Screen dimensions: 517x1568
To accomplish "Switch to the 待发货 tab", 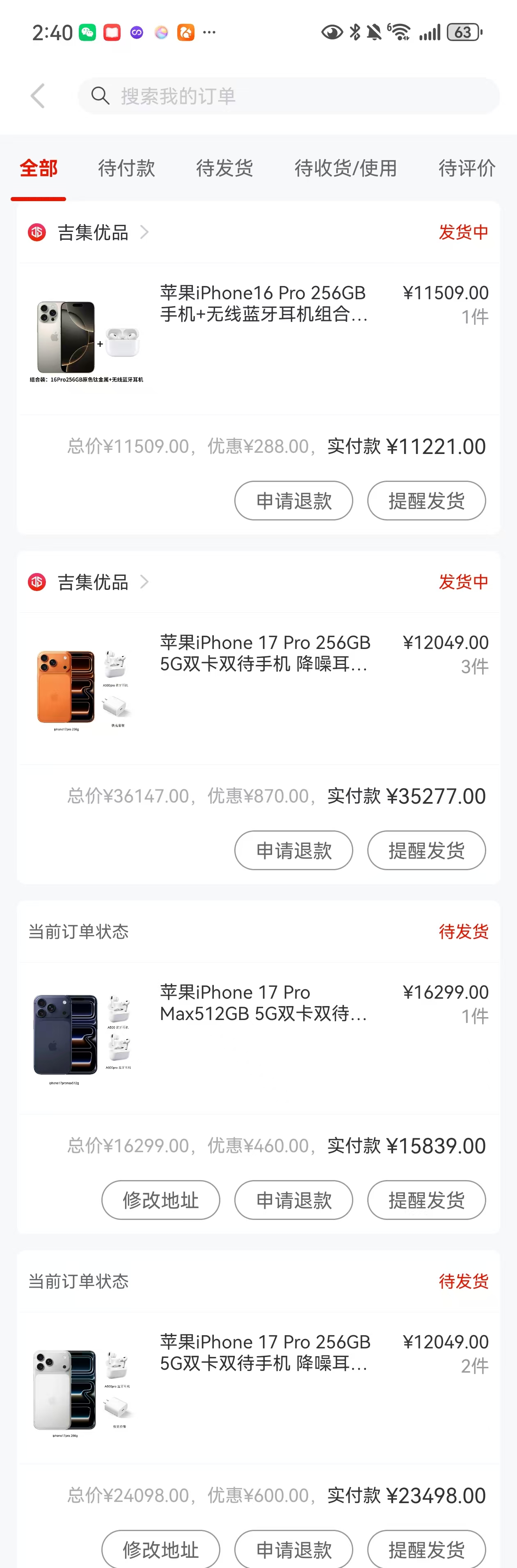I will tap(224, 168).
